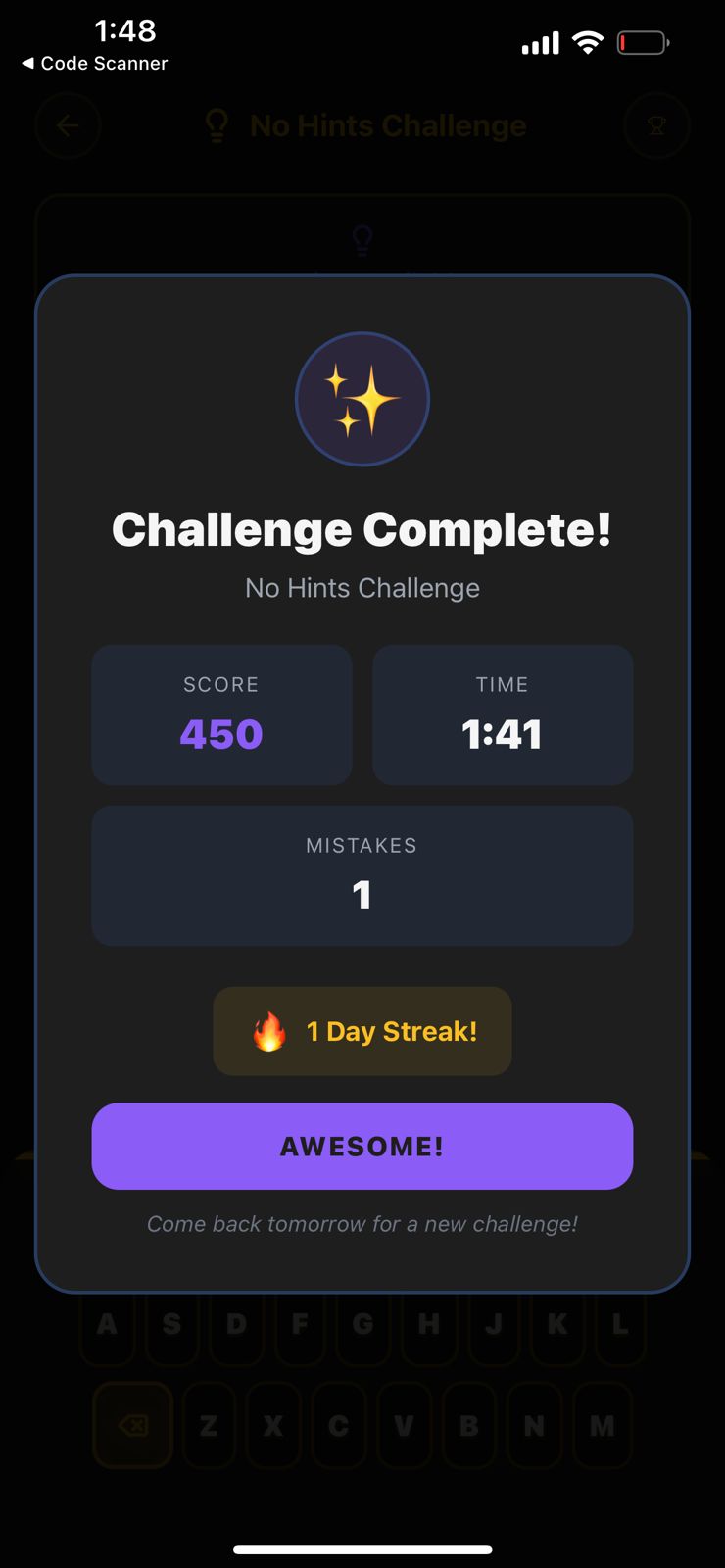This screenshot has height=1568, width=725.
Task: Tap the AWESOME! button
Action: coord(362,1146)
